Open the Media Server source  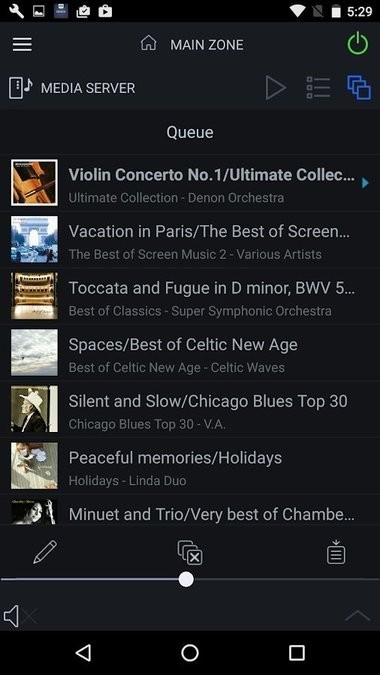72,88
